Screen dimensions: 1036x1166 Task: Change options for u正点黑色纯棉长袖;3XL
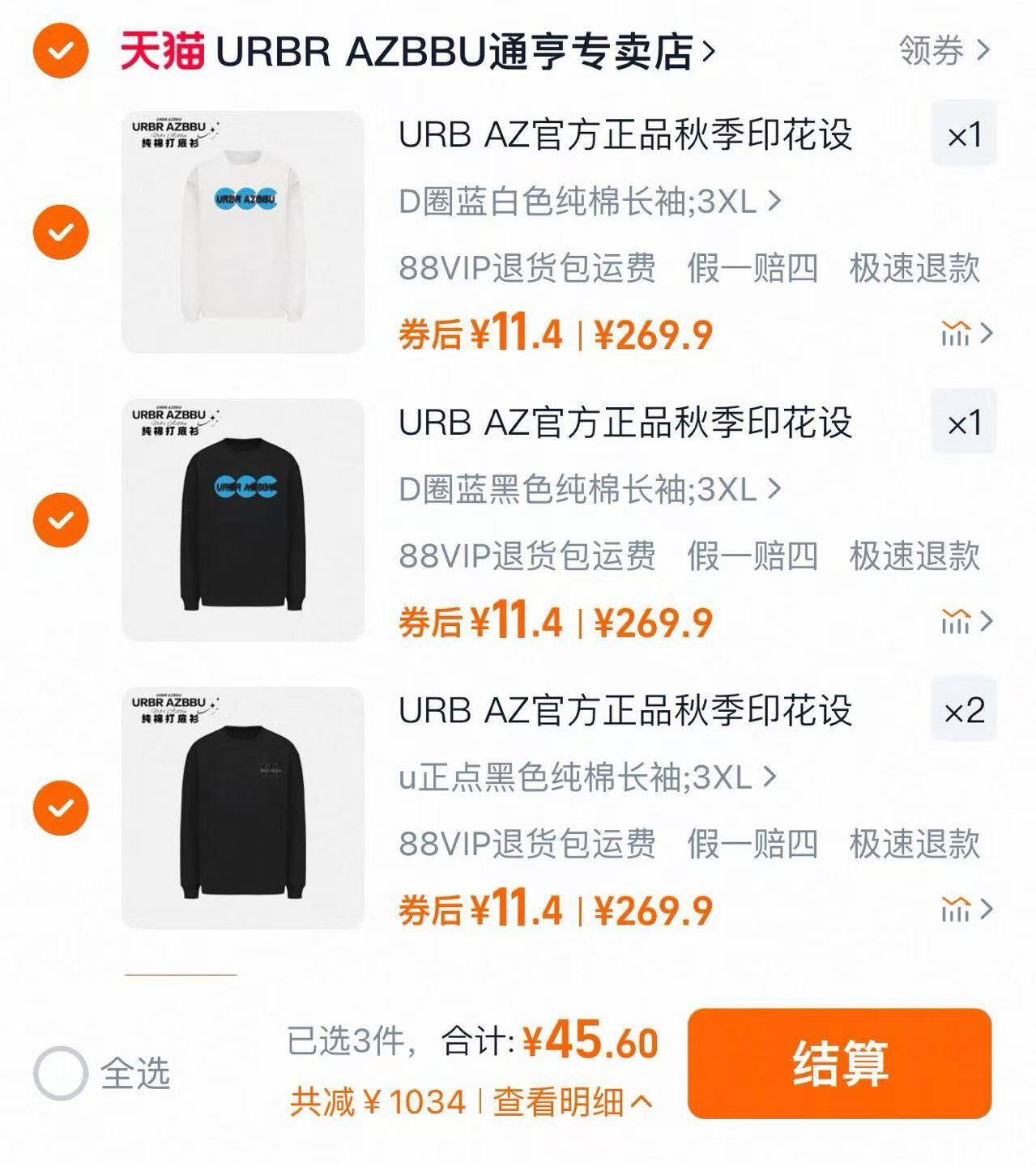coord(587,777)
